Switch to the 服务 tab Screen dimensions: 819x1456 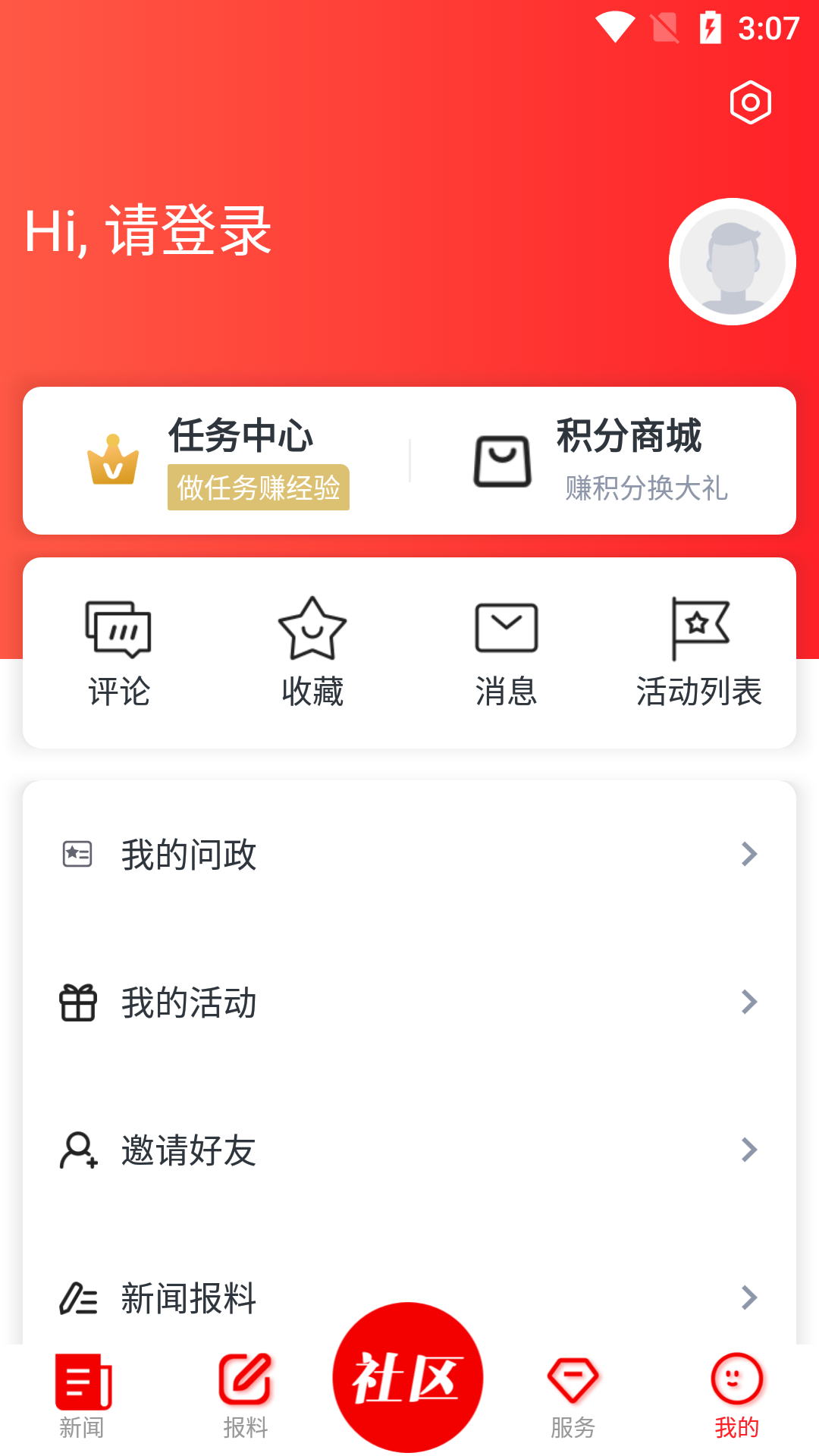(x=573, y=1395)
